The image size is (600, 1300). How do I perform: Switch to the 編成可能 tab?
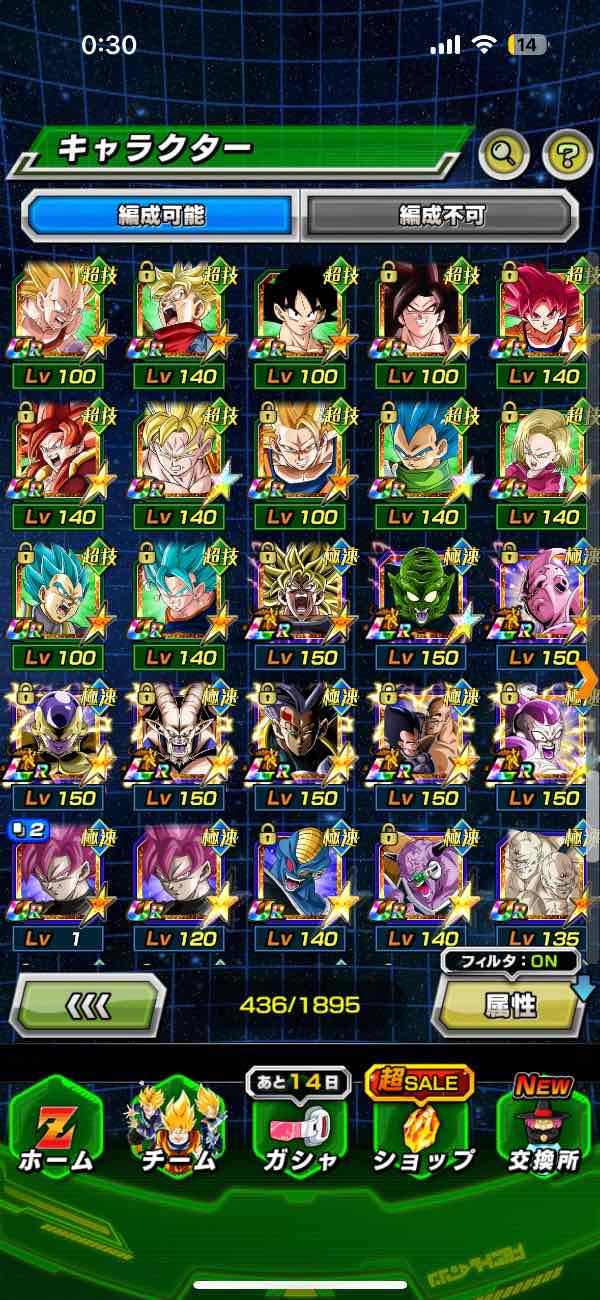(x=161, y=215)
